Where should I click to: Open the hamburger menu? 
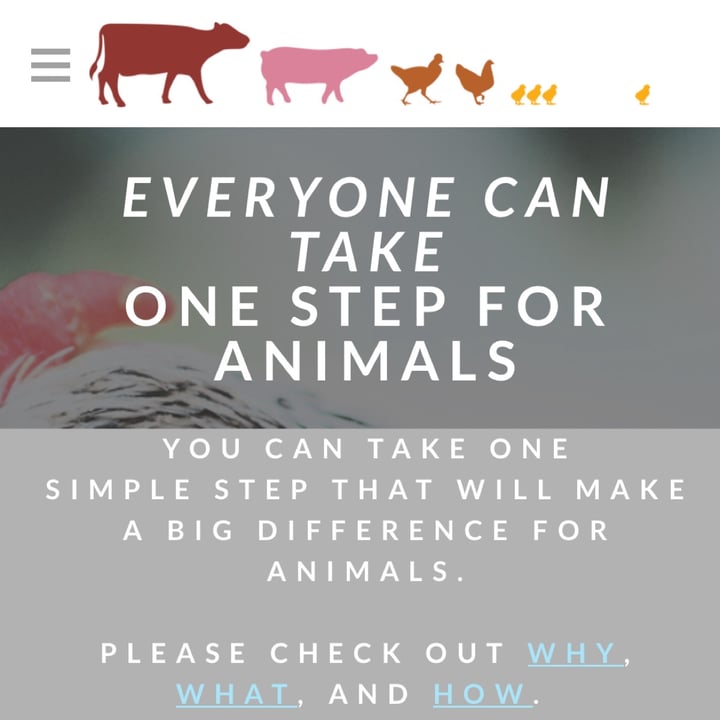click(50, 65)
